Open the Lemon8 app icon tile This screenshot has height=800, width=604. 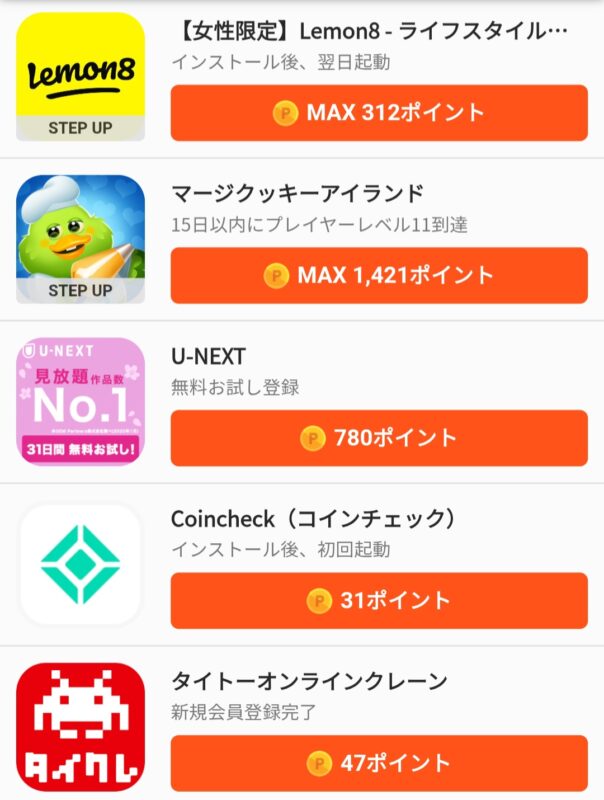(80, 77)
